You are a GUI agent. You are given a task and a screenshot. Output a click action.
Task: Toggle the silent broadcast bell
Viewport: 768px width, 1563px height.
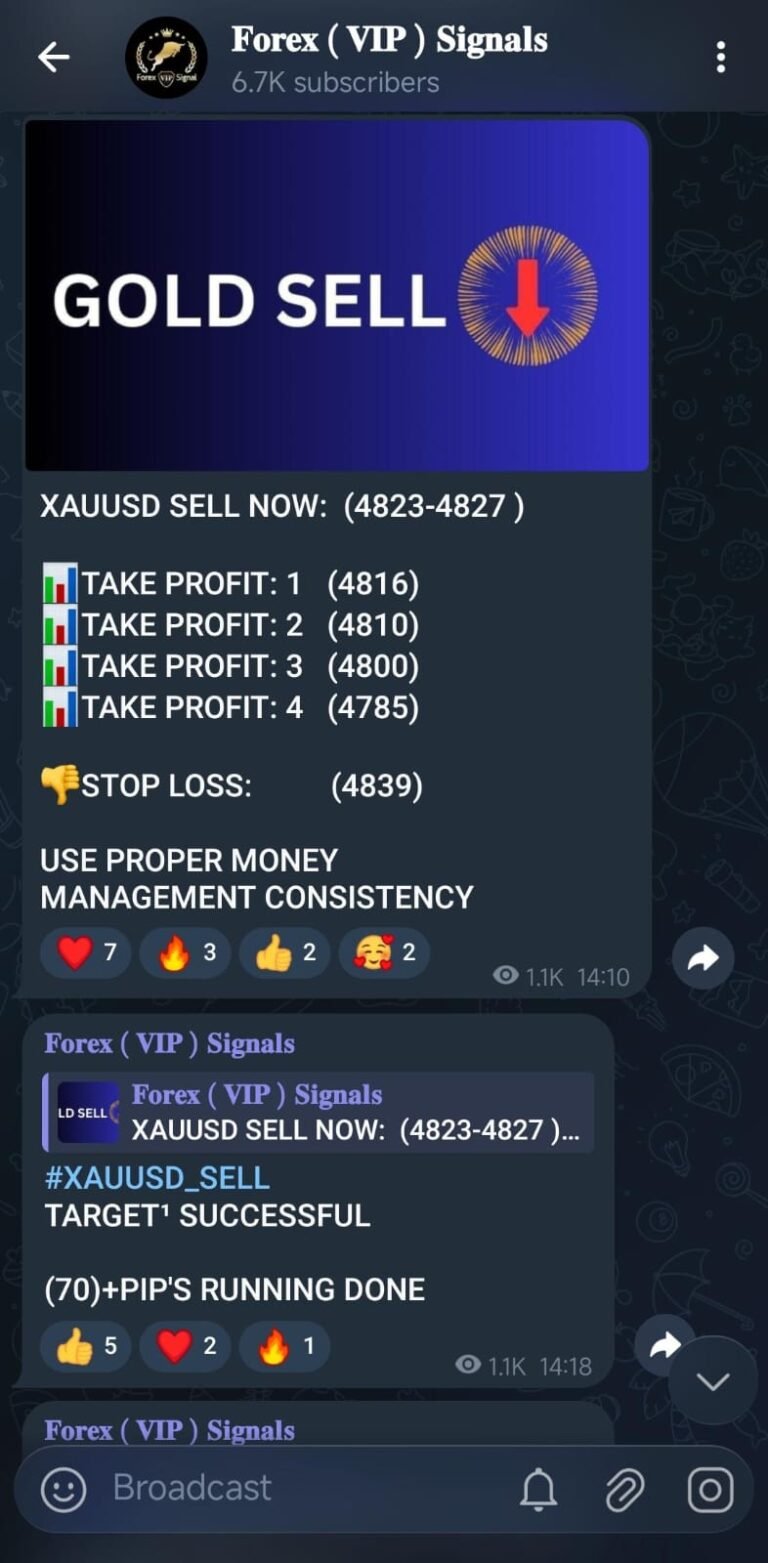click(x=538, y=1490)
